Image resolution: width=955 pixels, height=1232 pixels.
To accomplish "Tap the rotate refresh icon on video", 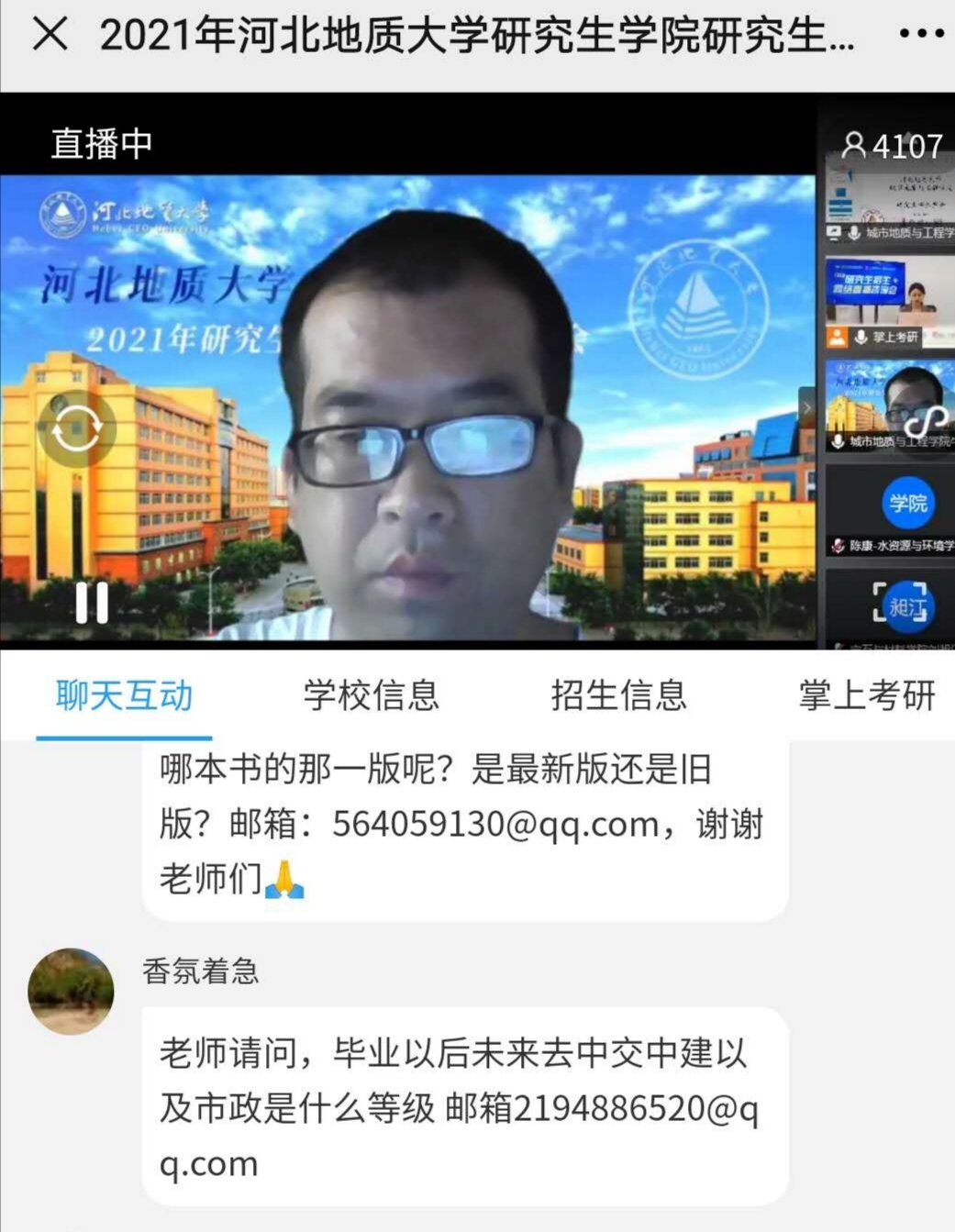I will tap(77, 428).
